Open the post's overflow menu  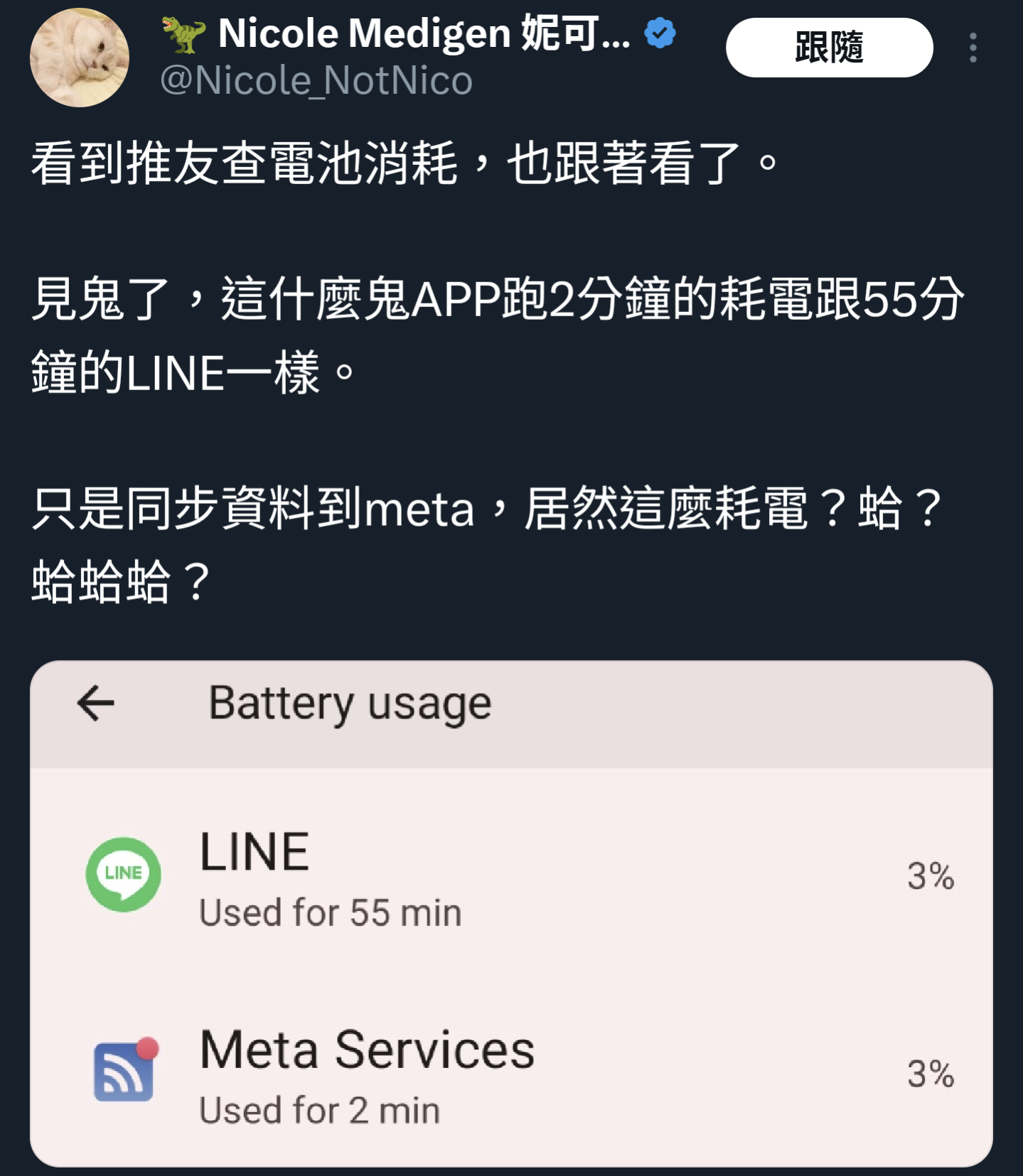tap(973, 48)
